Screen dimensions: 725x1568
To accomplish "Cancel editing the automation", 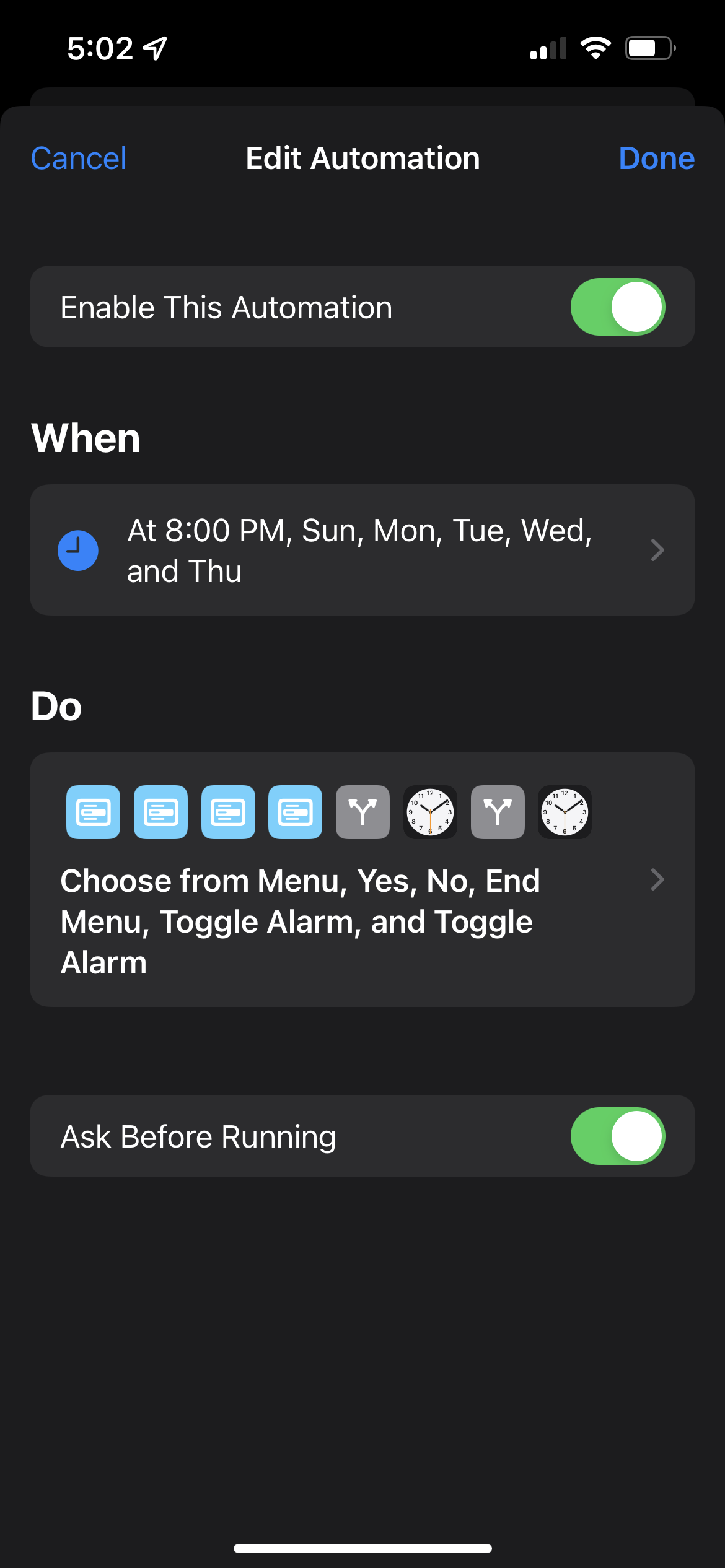I will (79, 159).
